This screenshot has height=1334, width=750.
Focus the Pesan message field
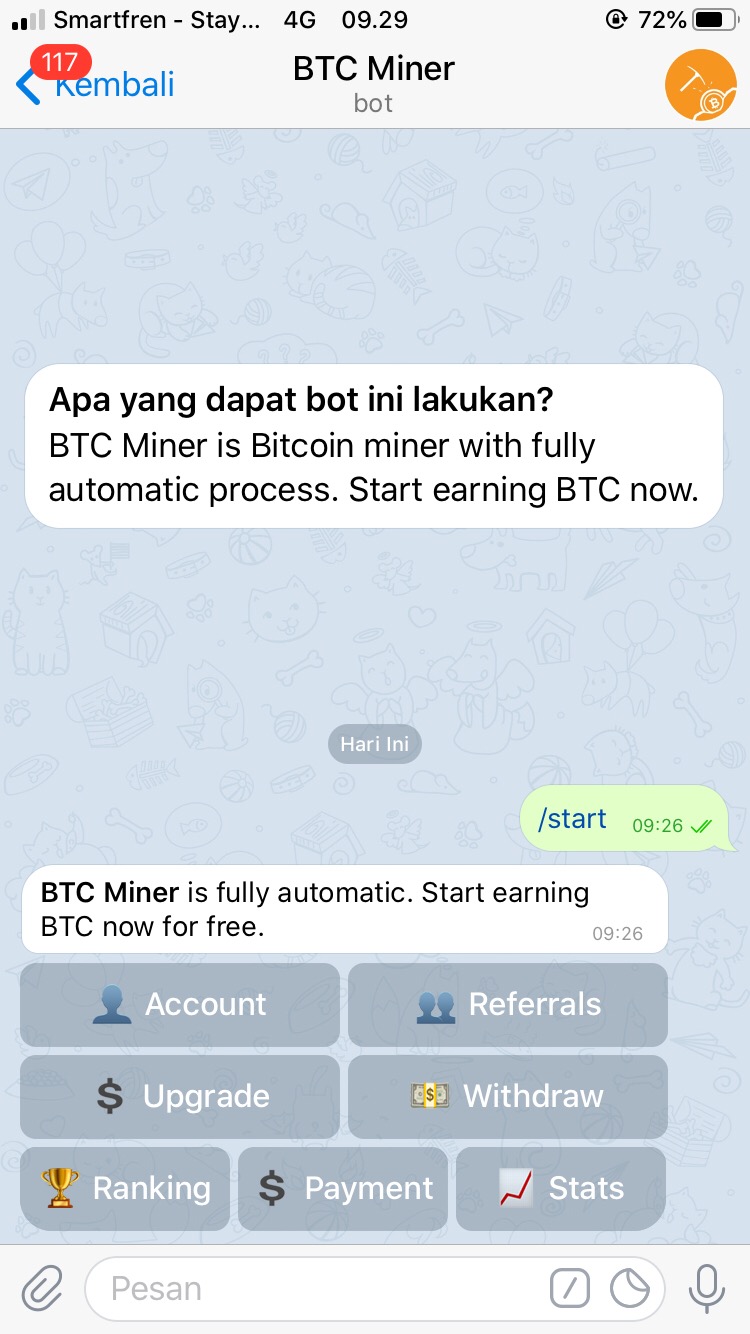pos(320,1289)
